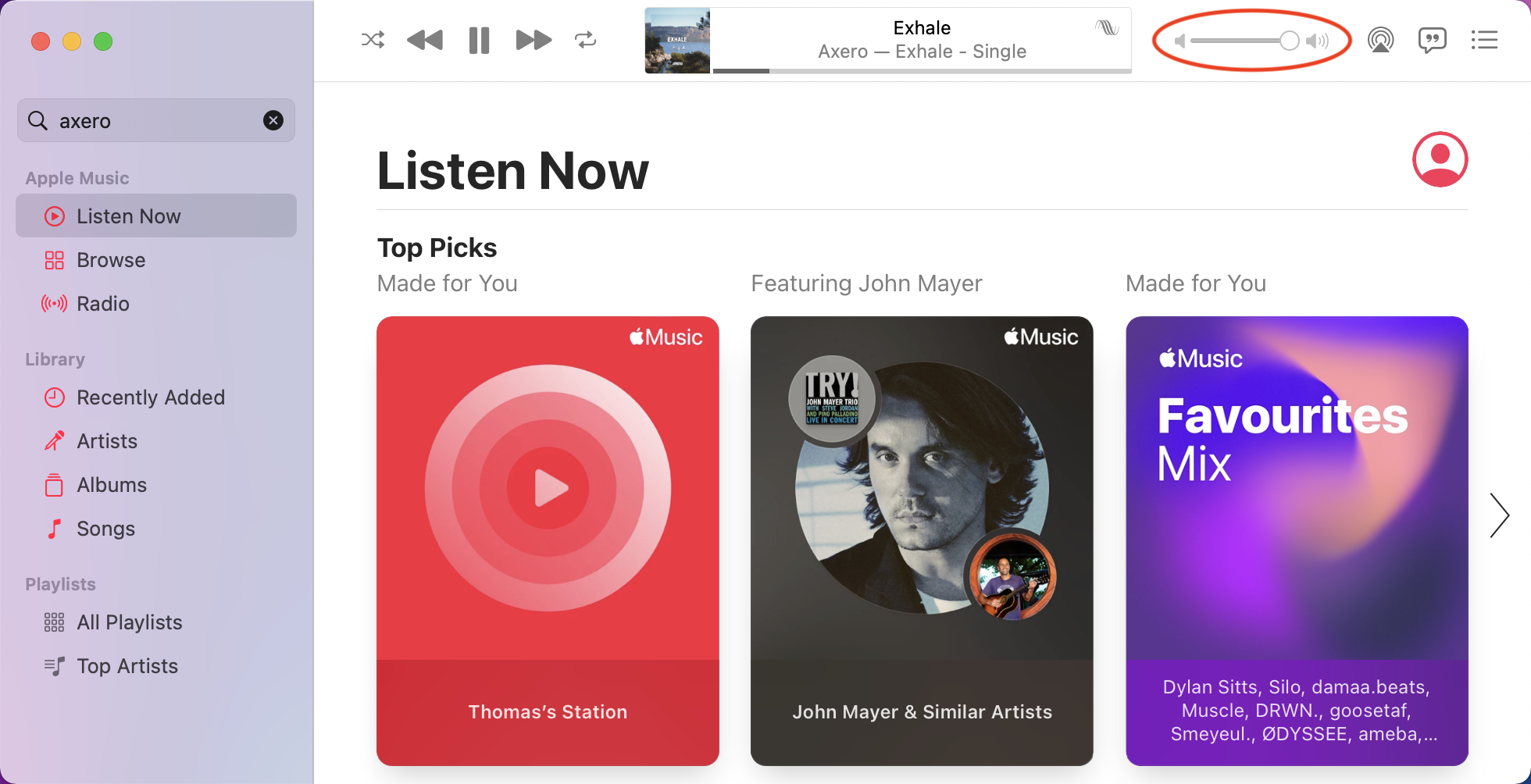Image resolution: width=1531 pixels, height=784 pixels.
Task: Skip forward to next track
Action: (534, 40)
